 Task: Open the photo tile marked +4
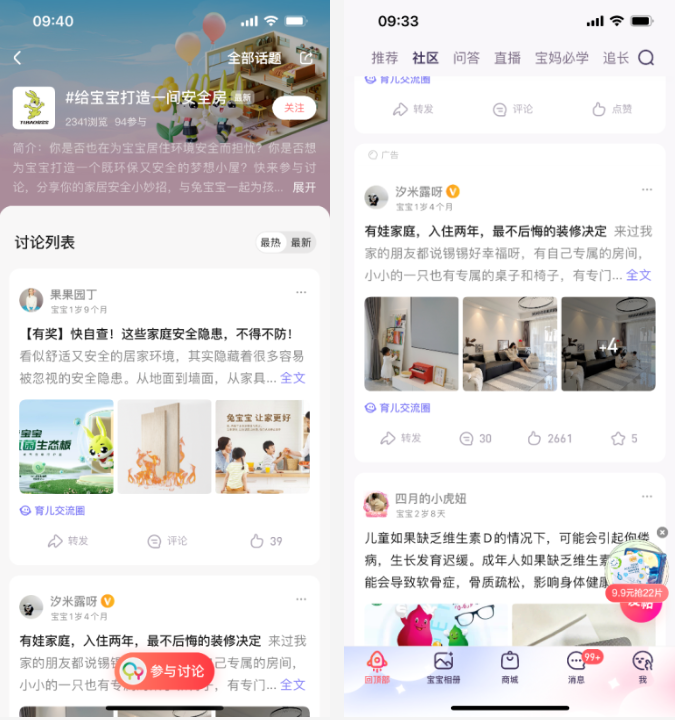pos(608,344)
